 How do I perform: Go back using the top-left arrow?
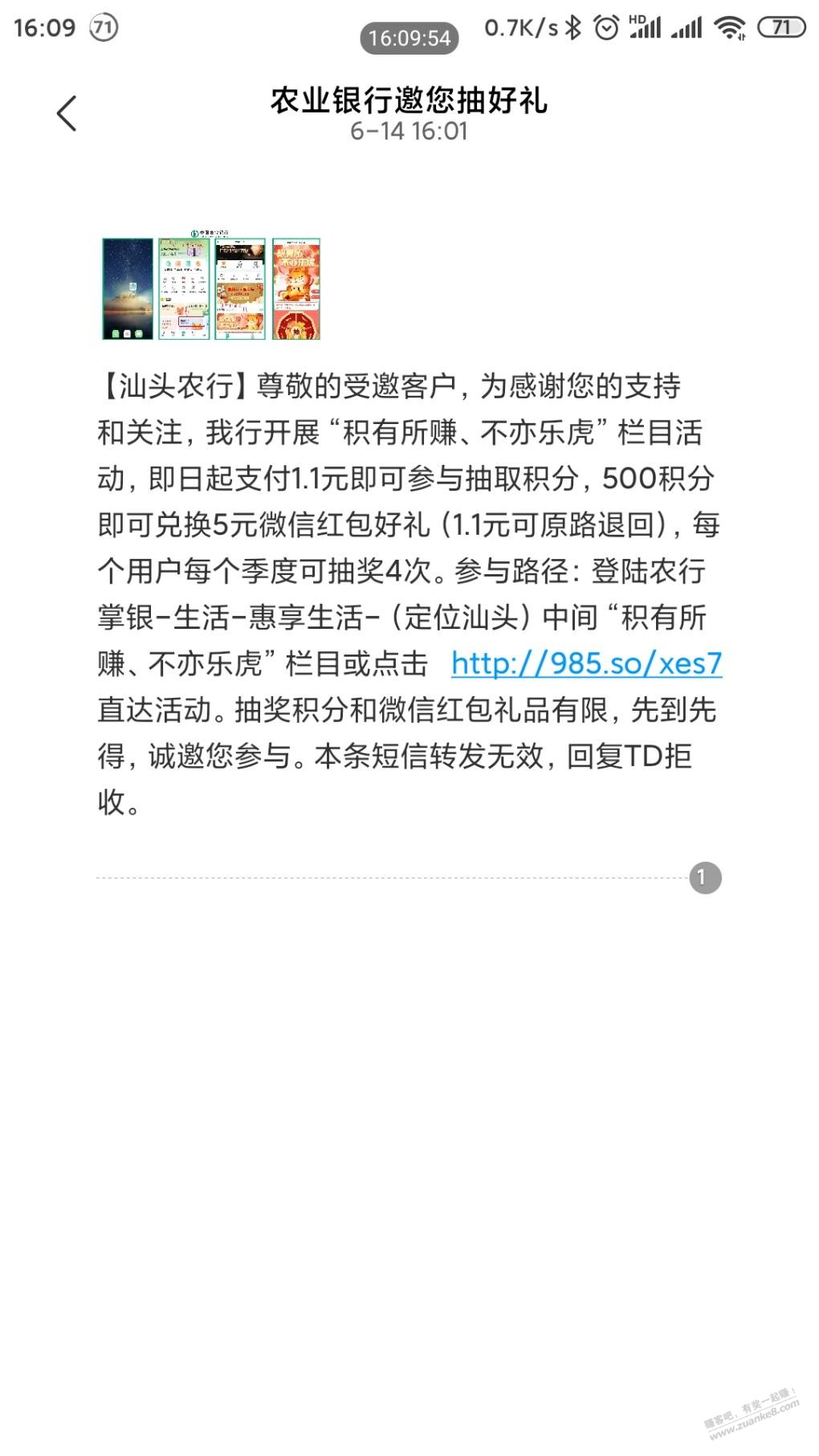pyautogui.click(x=67, y=113)
